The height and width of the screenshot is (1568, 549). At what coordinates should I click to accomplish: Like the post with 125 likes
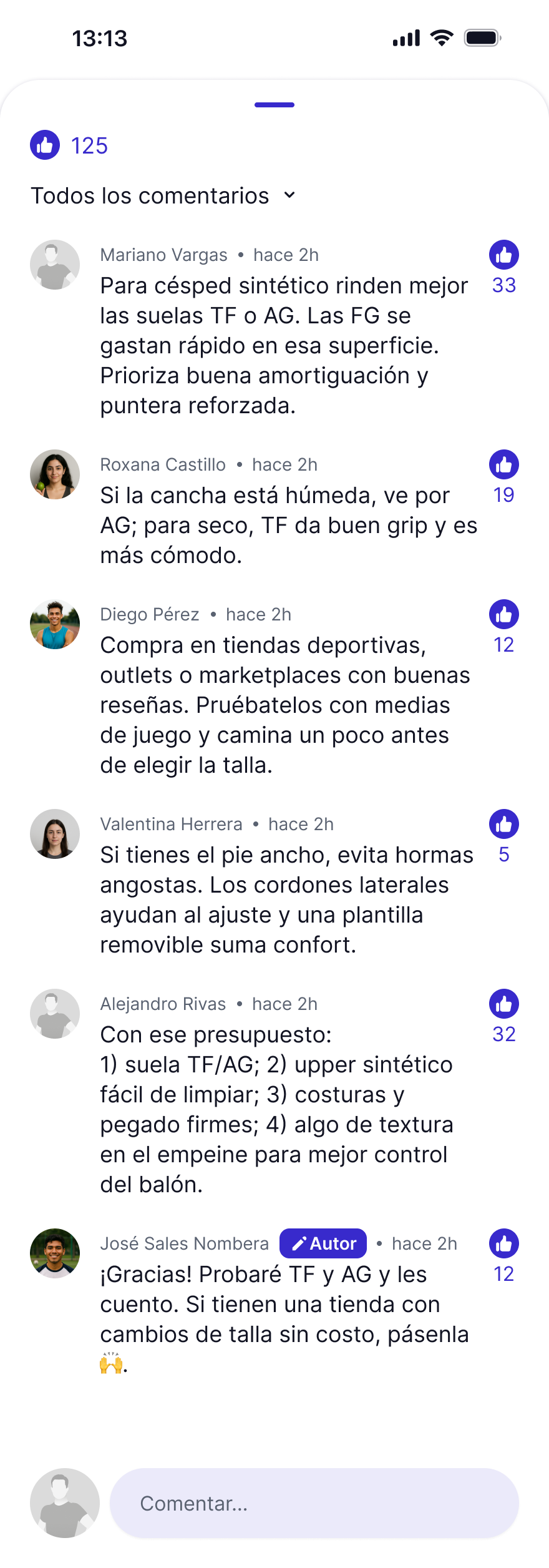pos(45,145)
